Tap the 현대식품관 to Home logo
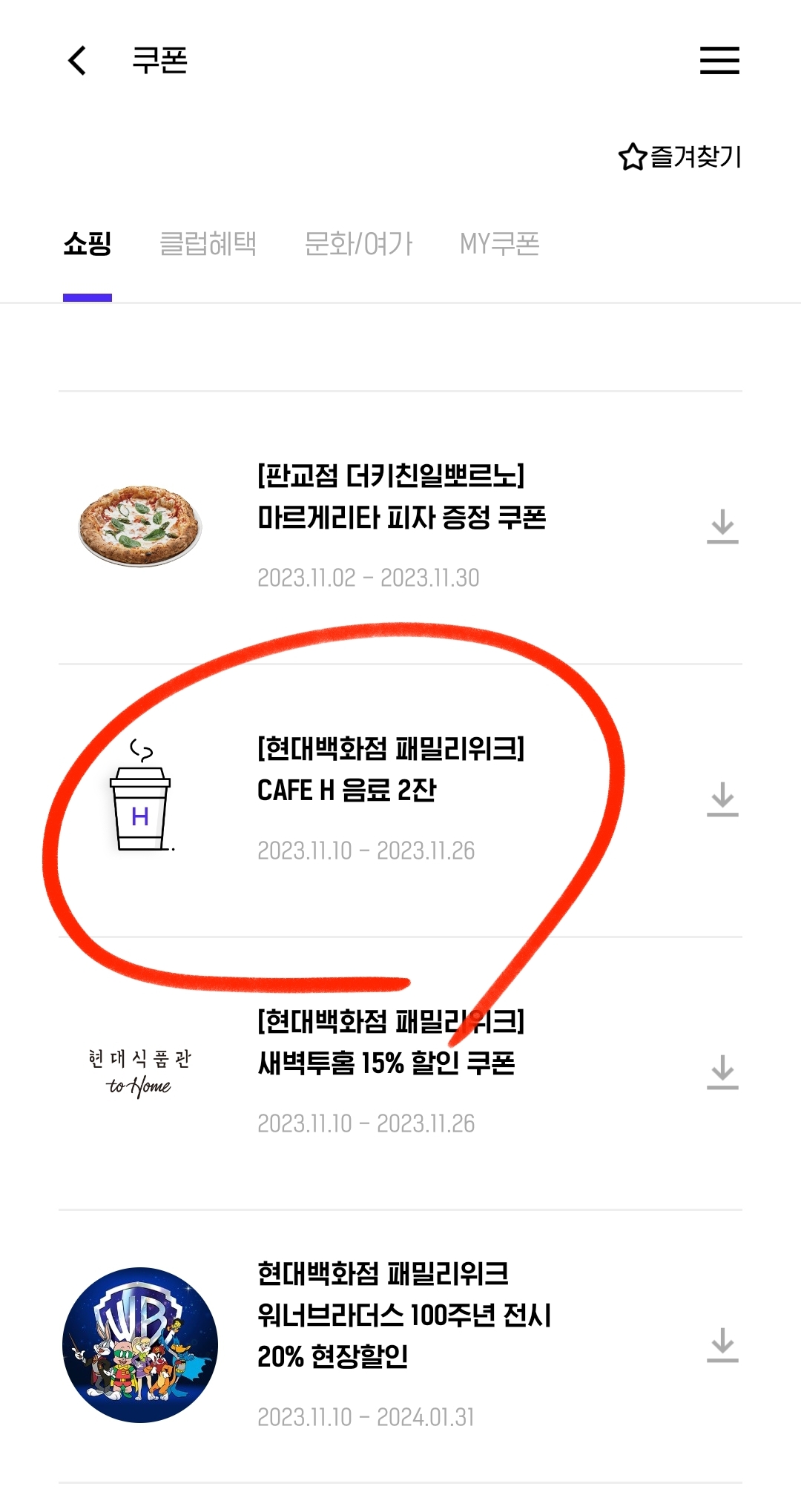The width and height of the screenshot is (801, 1512). click(138, 1073)
